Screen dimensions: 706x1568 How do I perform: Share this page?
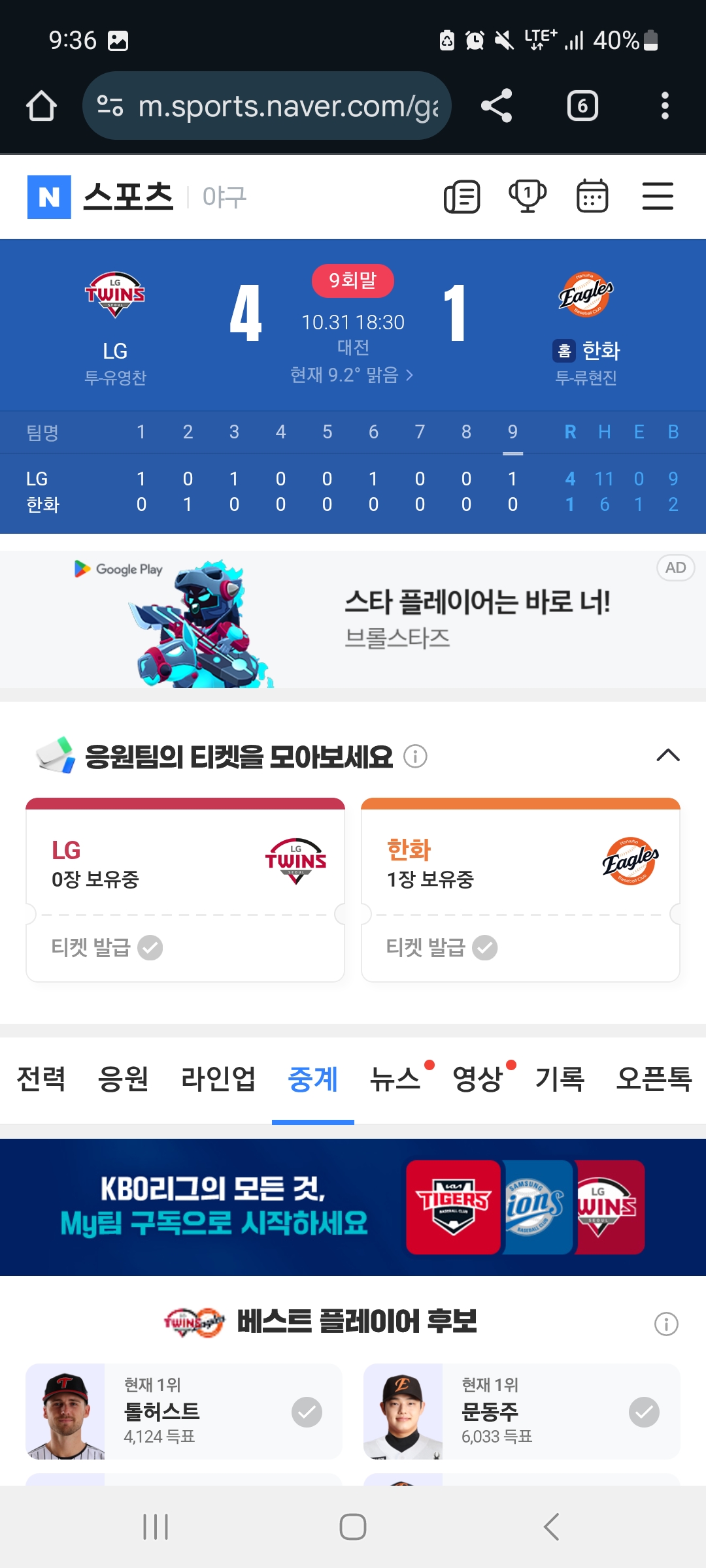coord(496,106)
